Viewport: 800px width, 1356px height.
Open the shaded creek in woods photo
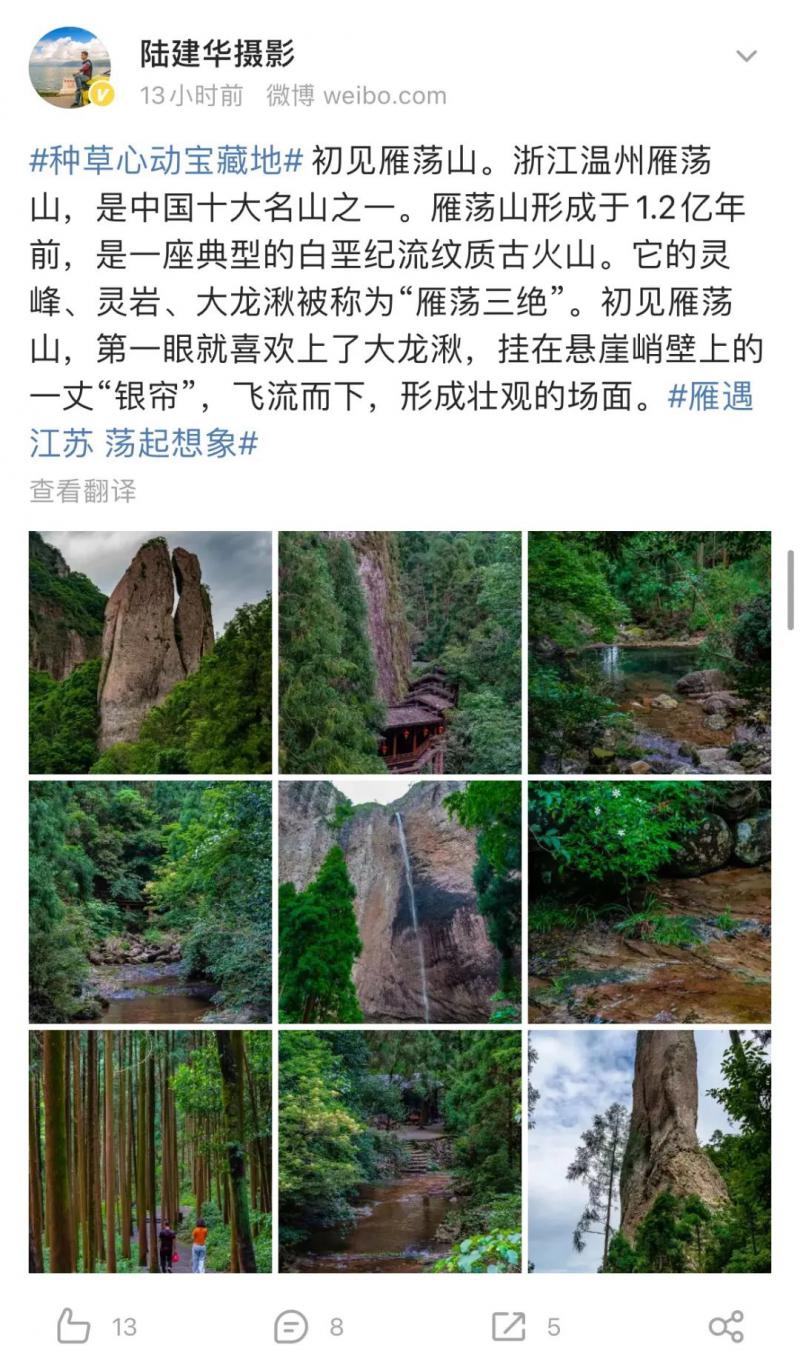[150, 902]
